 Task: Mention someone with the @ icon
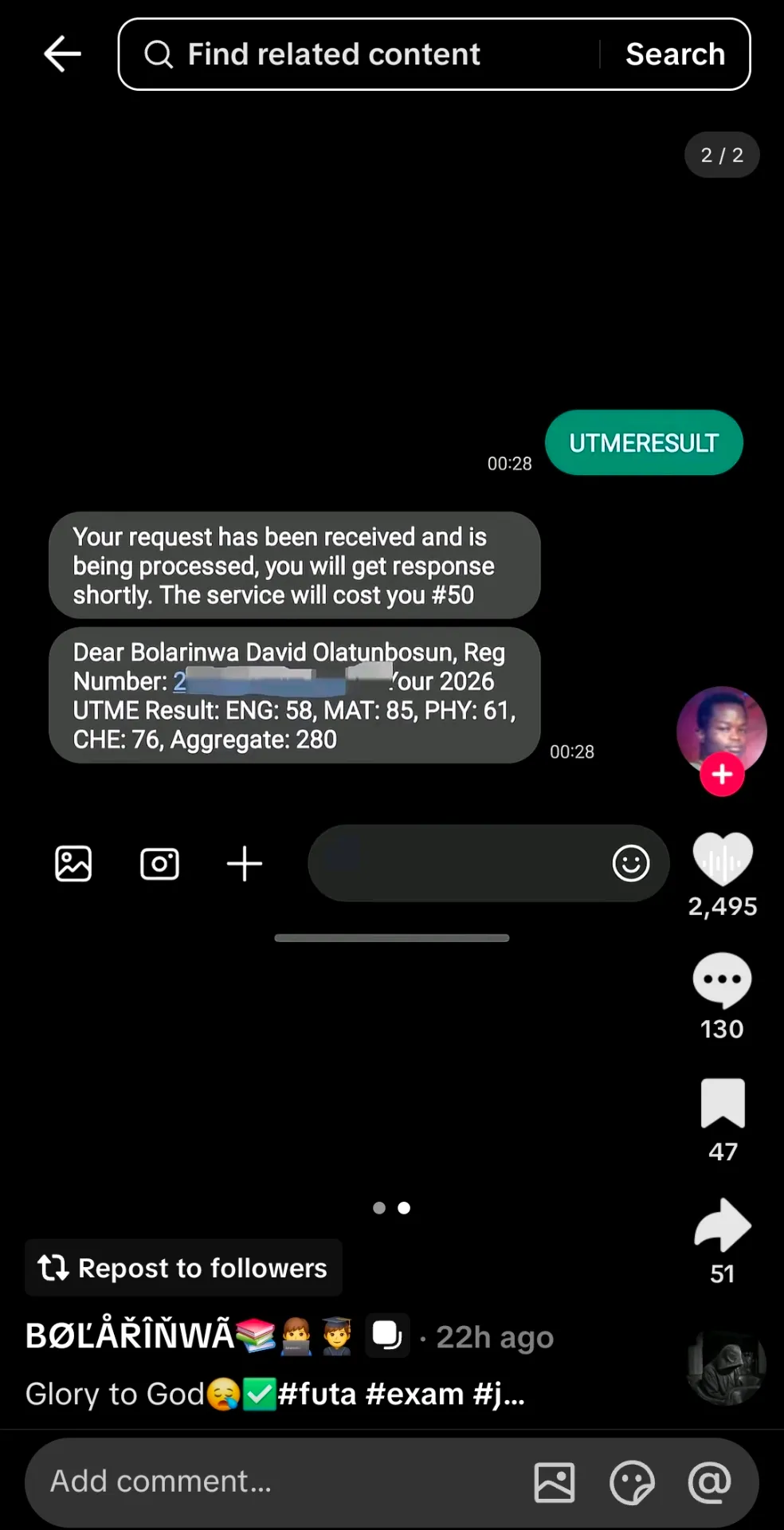709,1482
